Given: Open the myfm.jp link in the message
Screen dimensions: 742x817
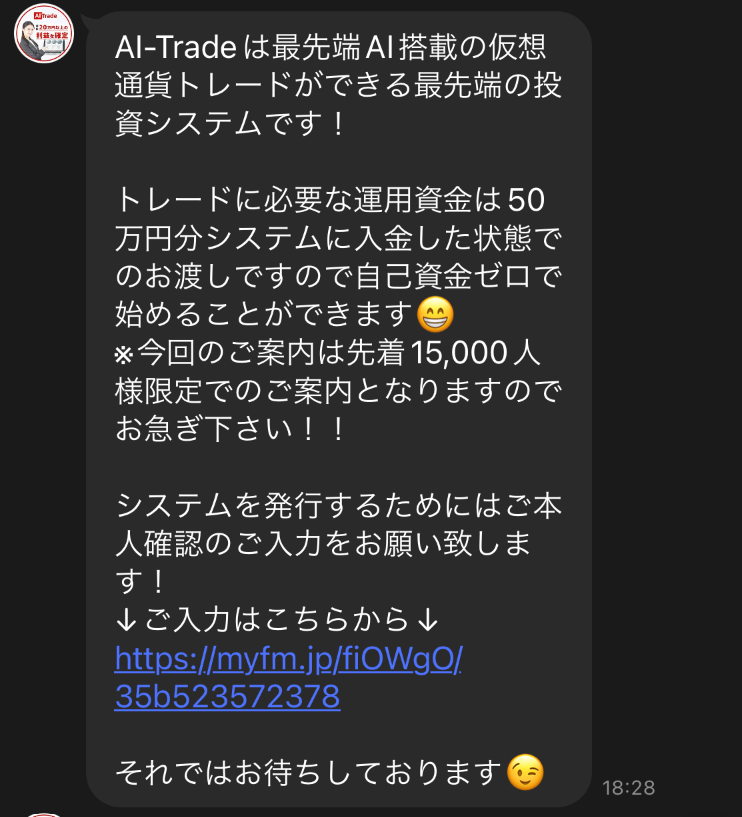Looking at the screenshot, I should click(x=288, y=660).
